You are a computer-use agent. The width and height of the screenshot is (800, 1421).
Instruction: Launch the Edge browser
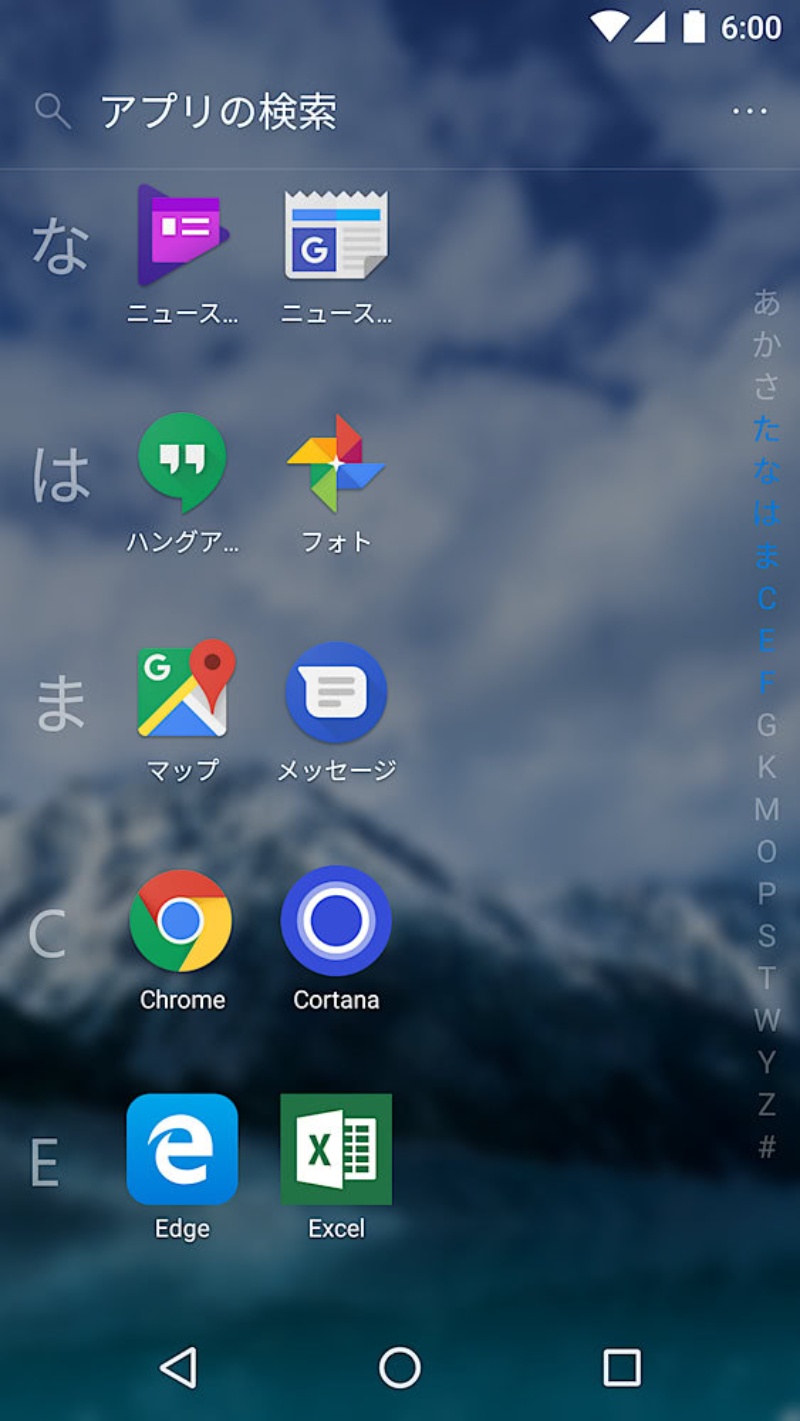click(182, 1148)
